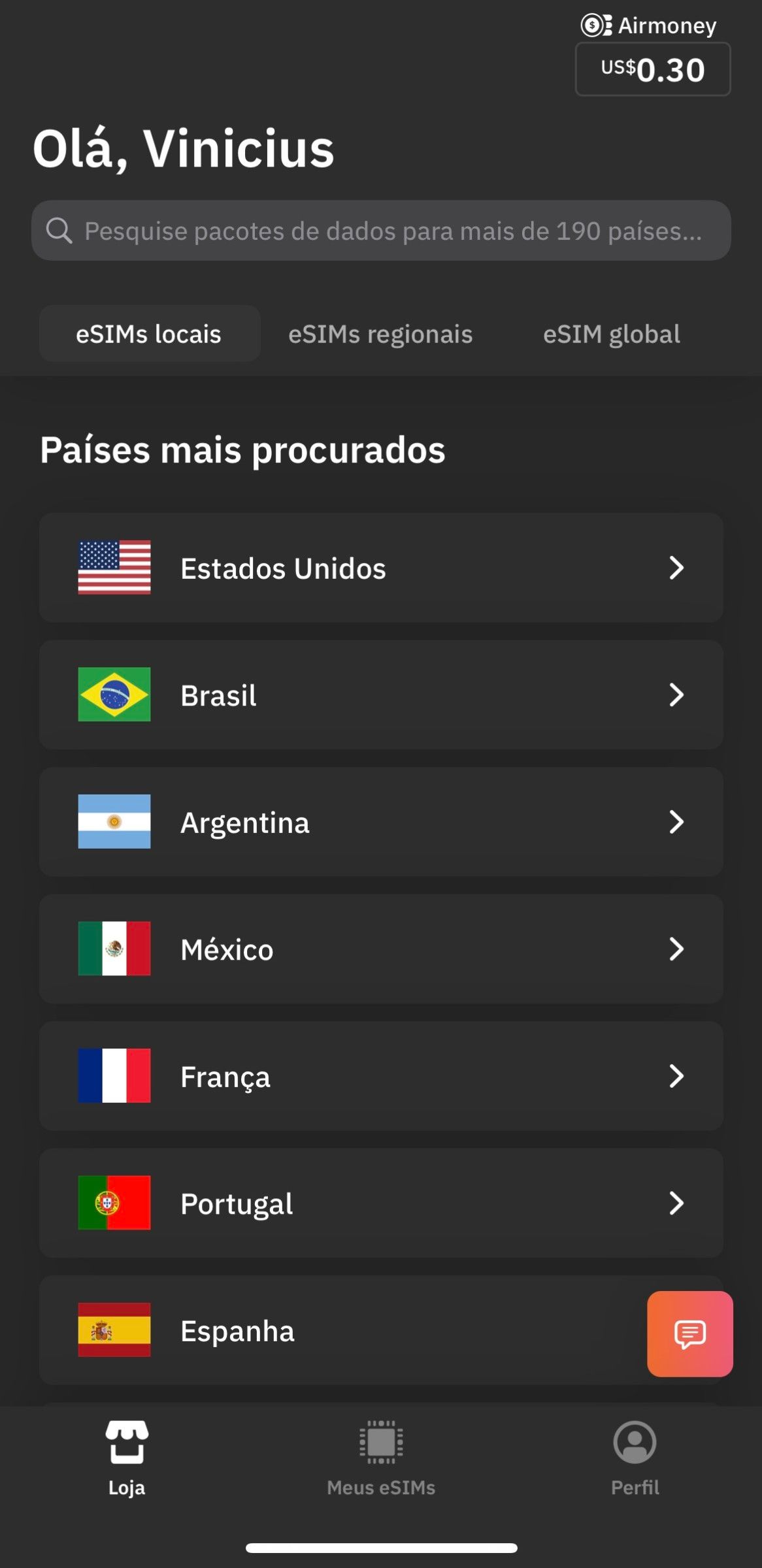
Task: Tap the US$0.30 balance button
Action: click(x=652, y=69)
